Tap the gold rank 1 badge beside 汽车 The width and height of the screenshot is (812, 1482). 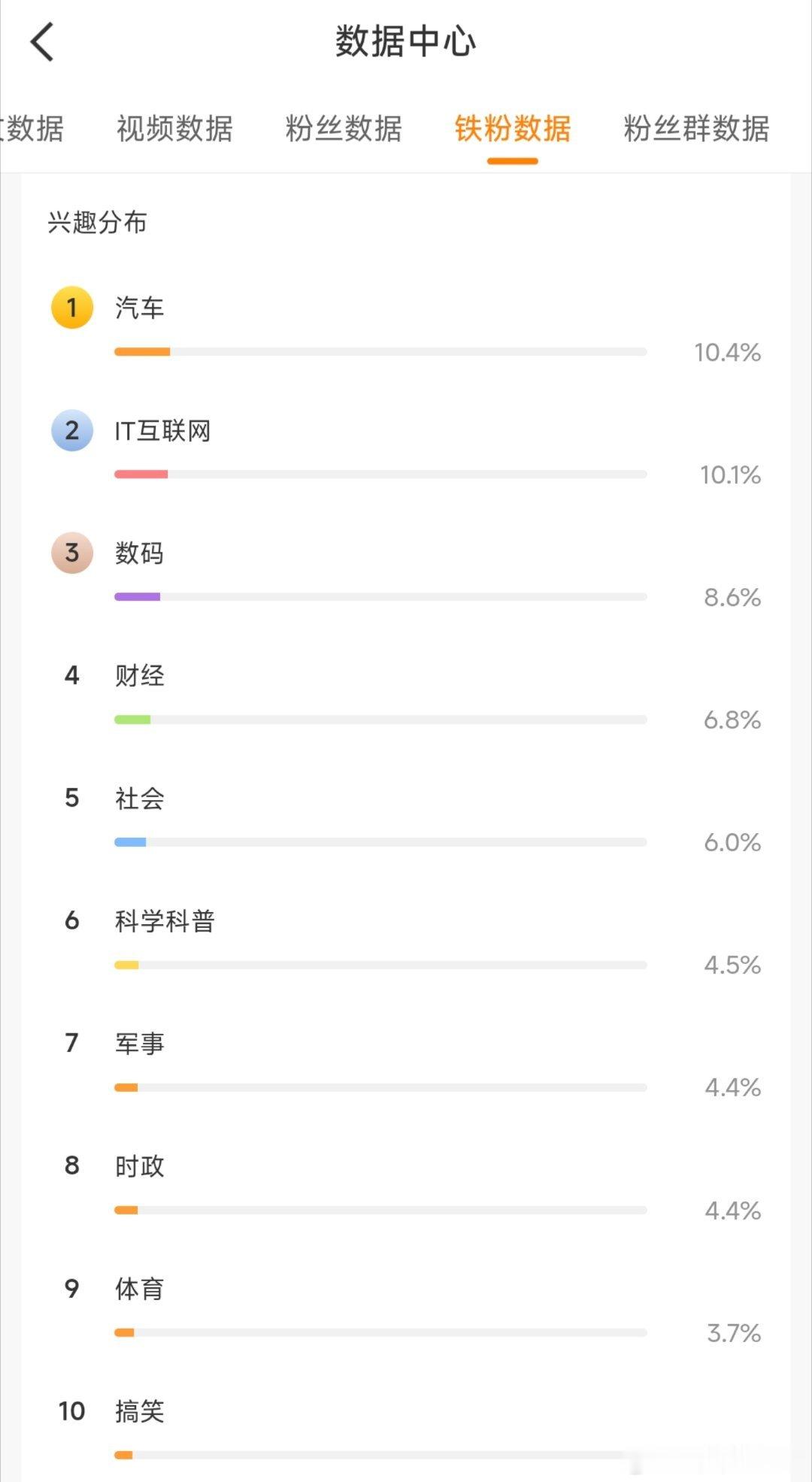click(x=71, y=307)
